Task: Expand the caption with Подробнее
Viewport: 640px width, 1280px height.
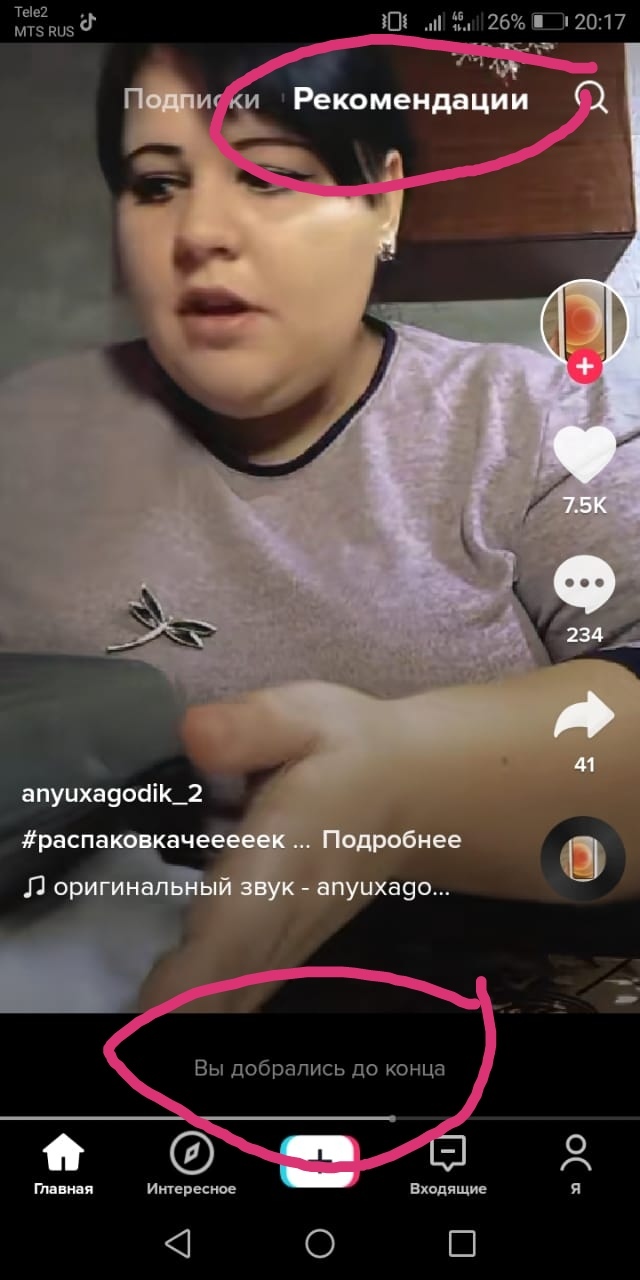Action: 391,839
